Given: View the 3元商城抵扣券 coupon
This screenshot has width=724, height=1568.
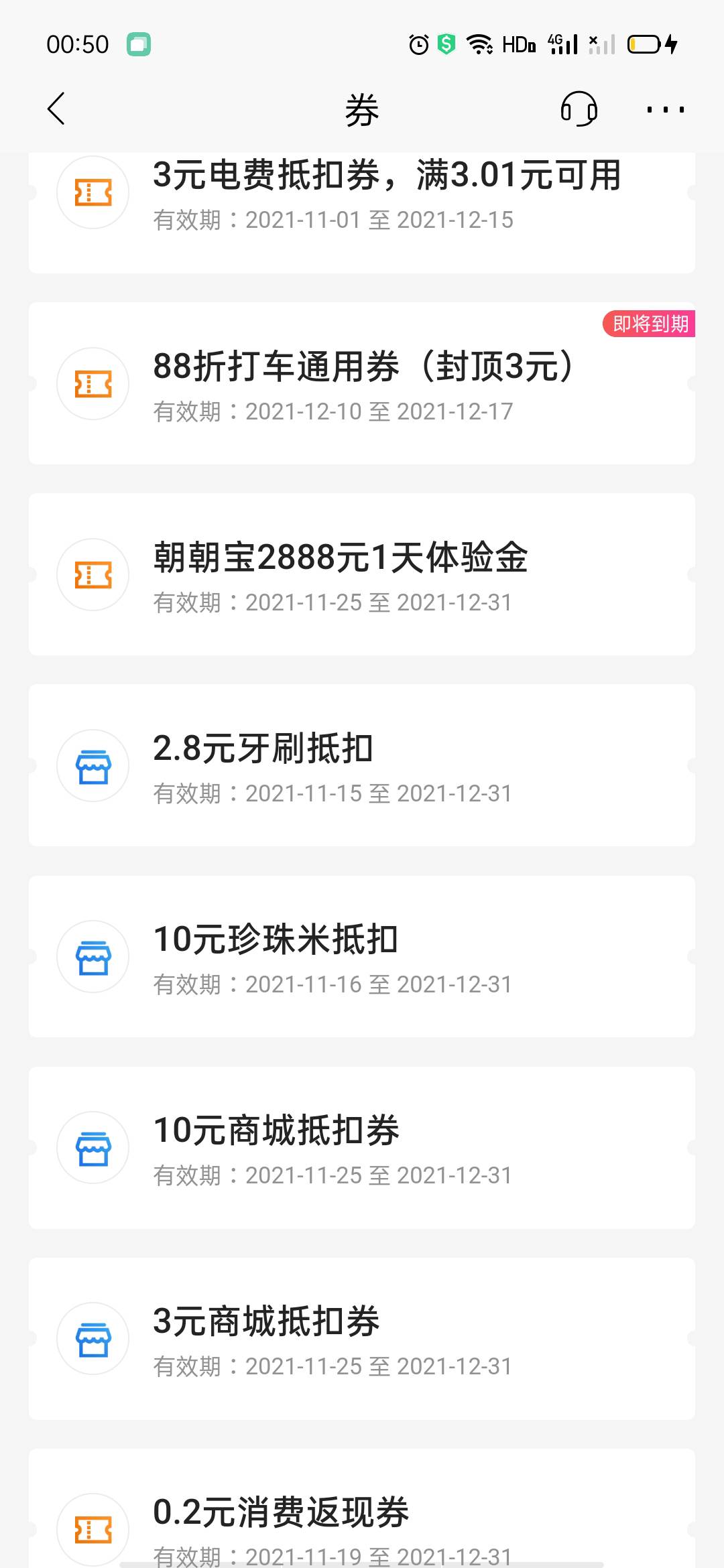Looking at the screenshot, I should 362,1338.
